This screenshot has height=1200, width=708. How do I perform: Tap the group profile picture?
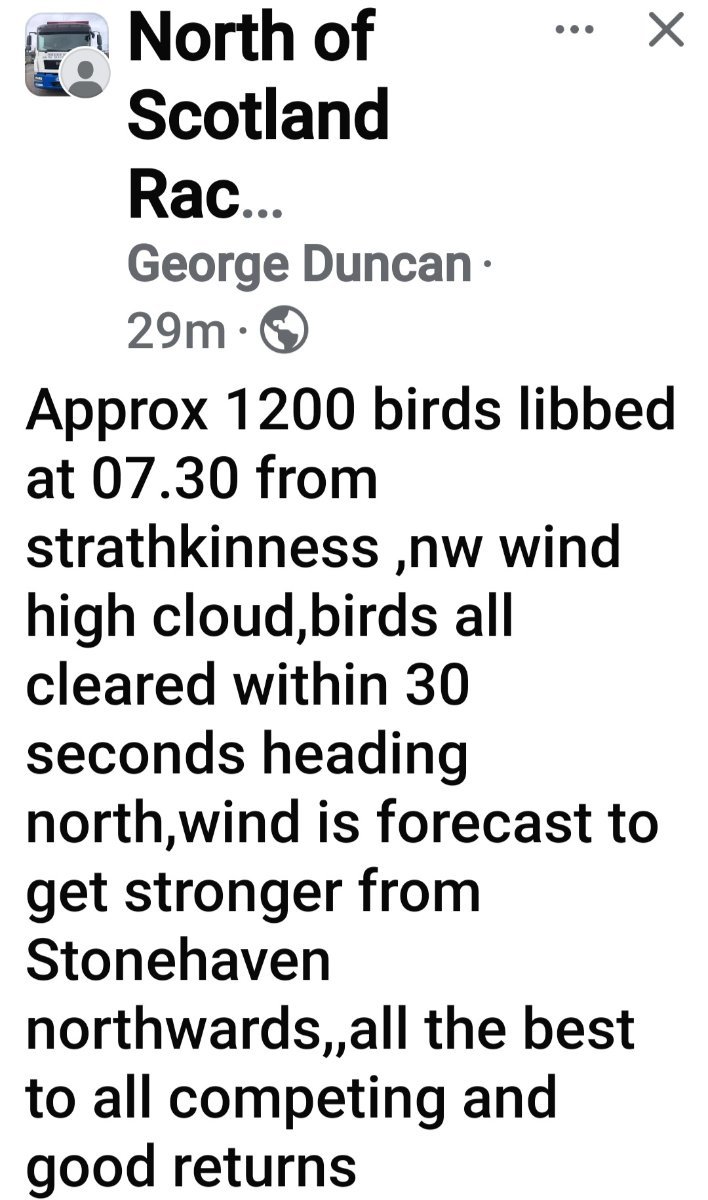(x=66, y=54)
